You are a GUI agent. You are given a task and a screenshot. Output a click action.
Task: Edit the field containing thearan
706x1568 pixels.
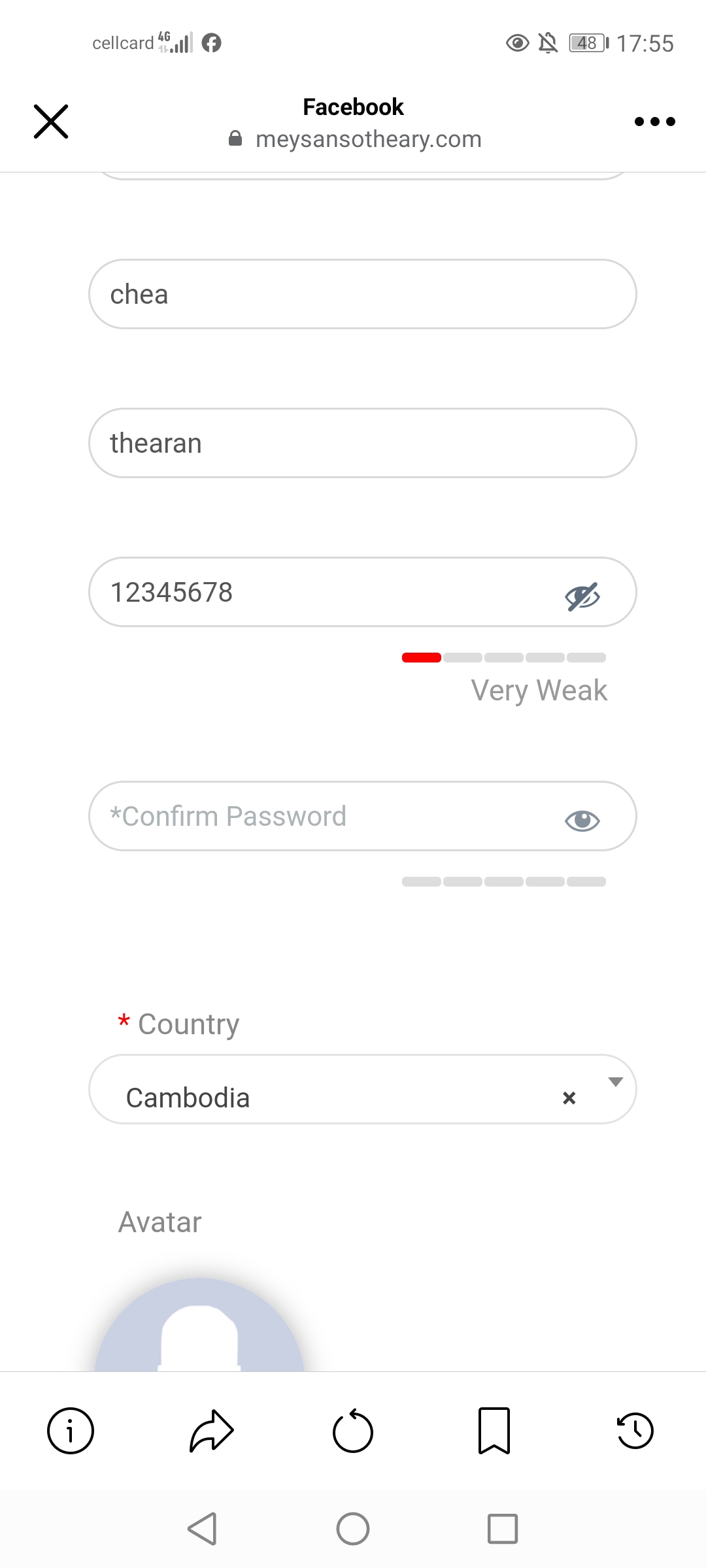point(361,443)
